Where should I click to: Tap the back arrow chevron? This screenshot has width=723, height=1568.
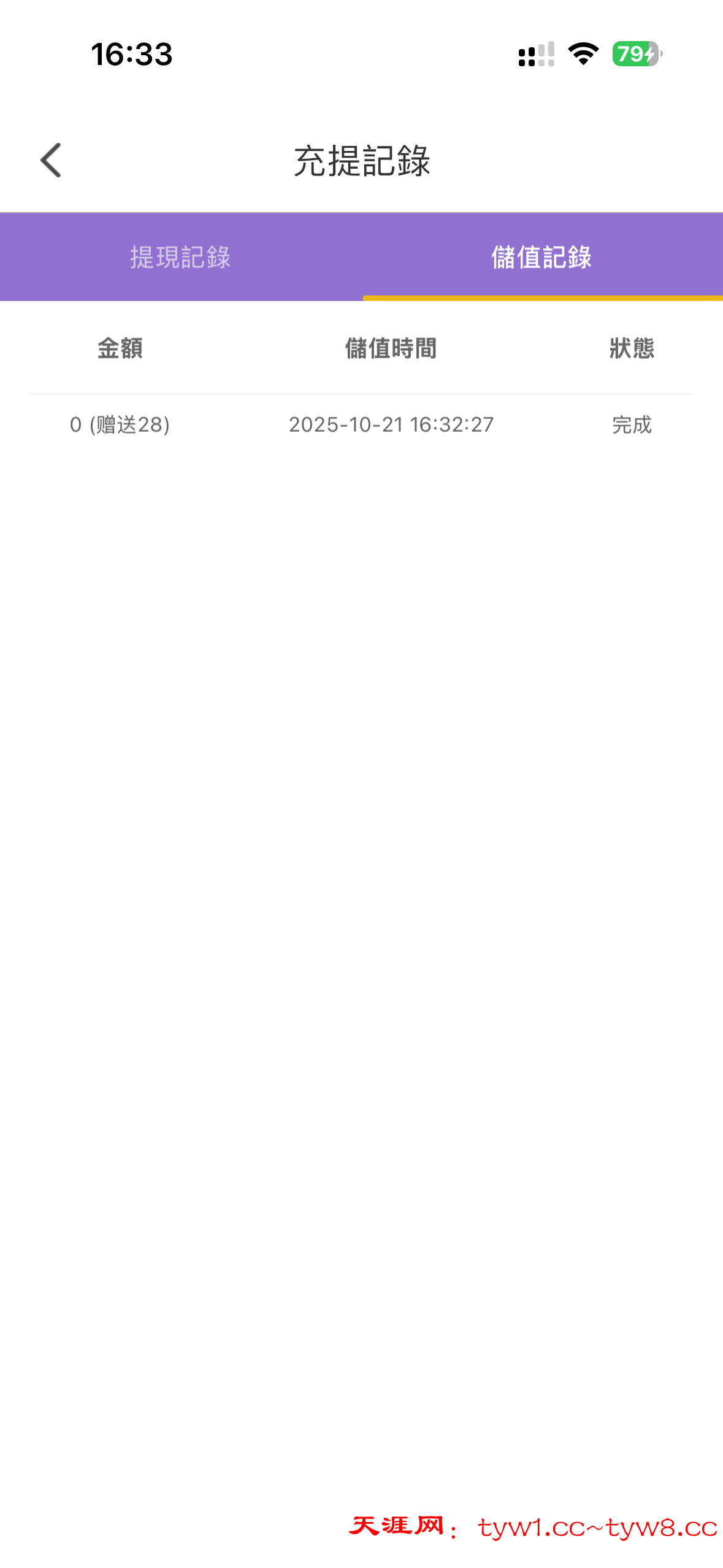(50, 161)
